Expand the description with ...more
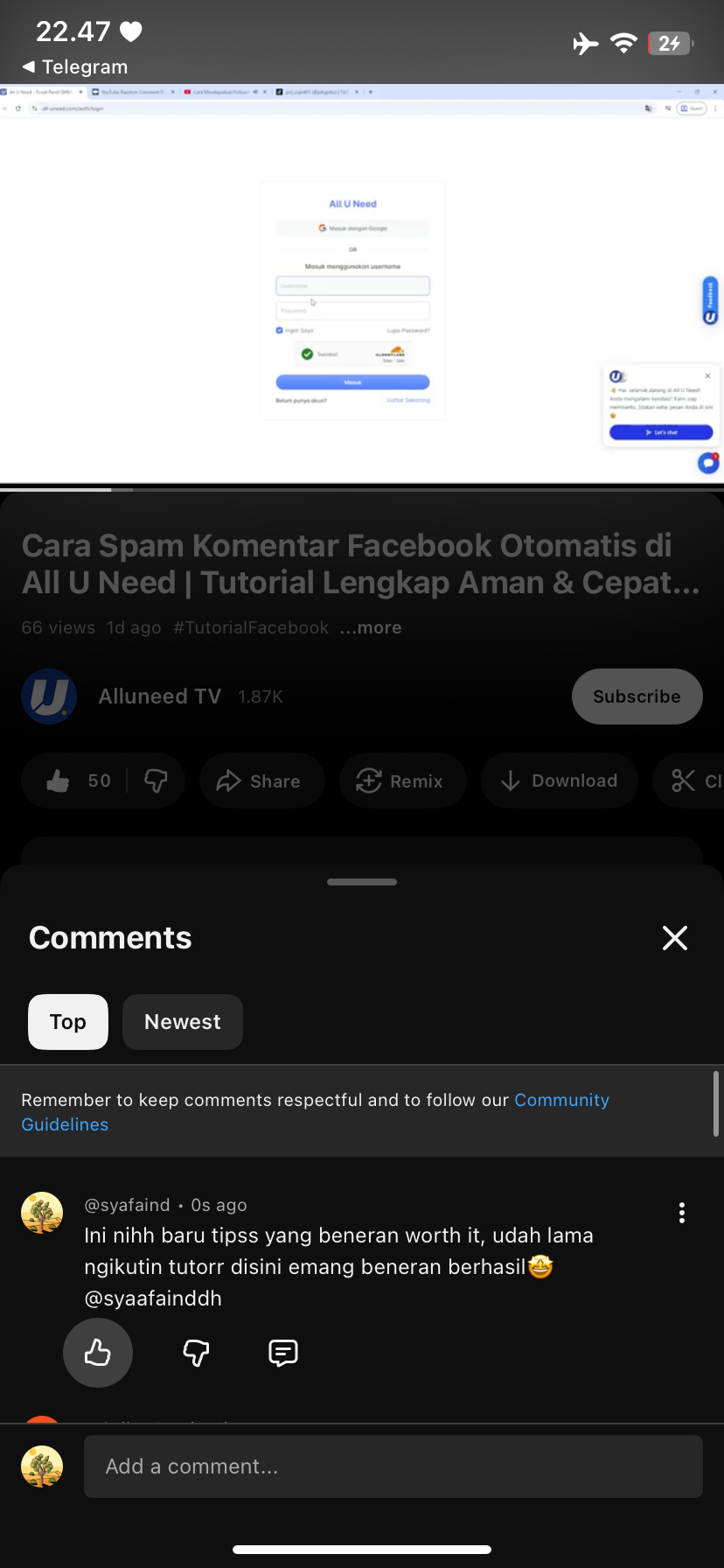Image resolution: width=724 pixels, height=1568 pixels. [372, 627]
